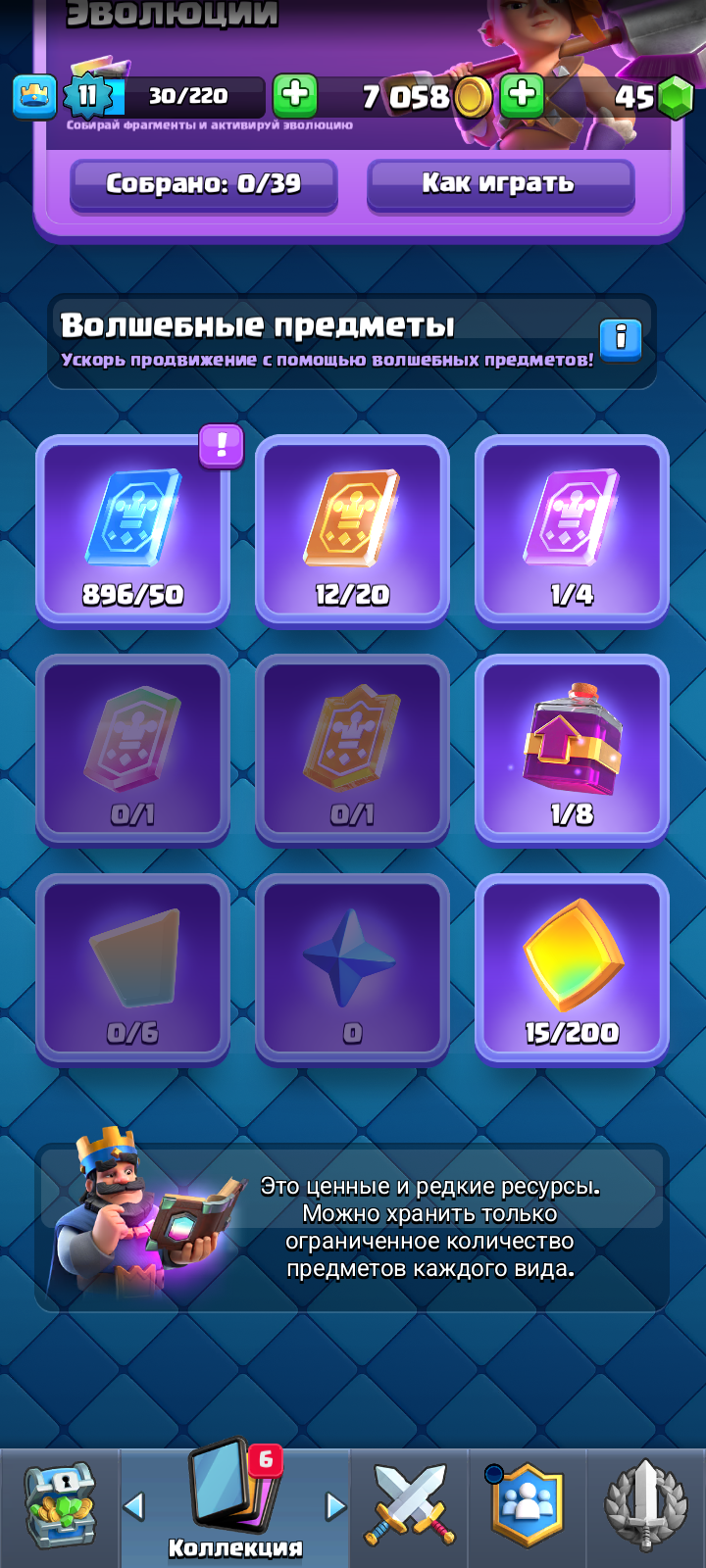Go to the shop chest tab
The image size is (706, 1568).
click(x=59, y=1507)
